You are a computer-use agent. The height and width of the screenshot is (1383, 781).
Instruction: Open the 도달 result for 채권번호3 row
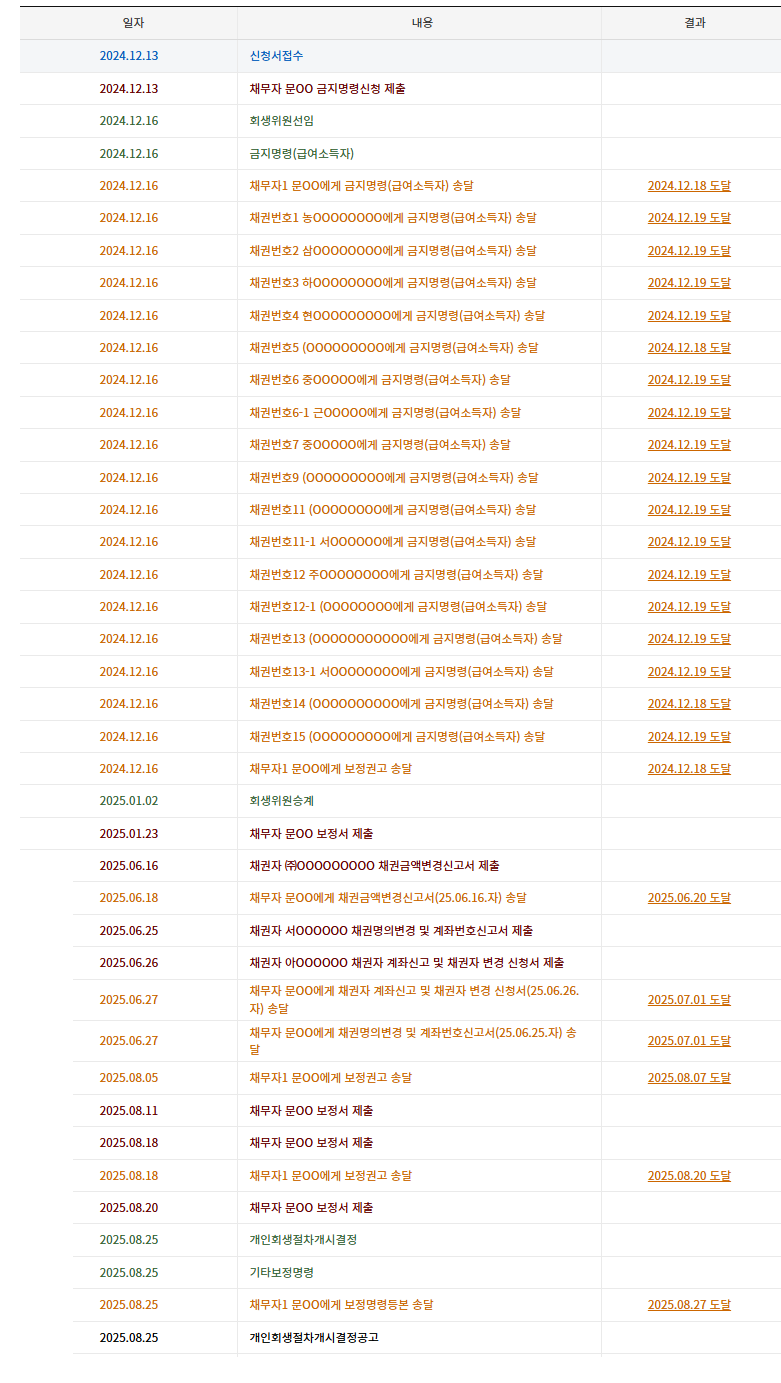(x=689, y=283)
